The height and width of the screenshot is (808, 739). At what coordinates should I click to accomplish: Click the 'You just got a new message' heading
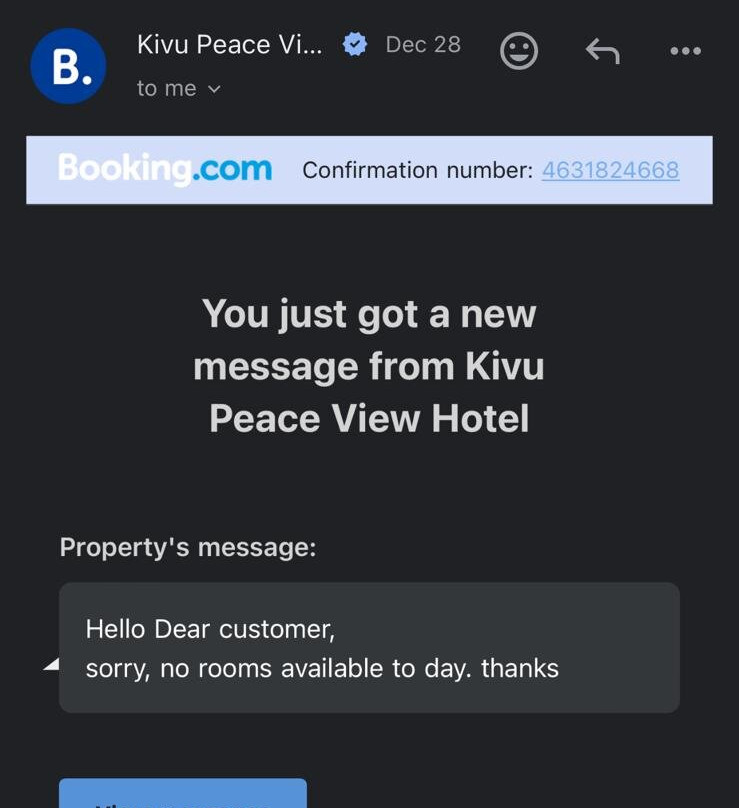369,365
